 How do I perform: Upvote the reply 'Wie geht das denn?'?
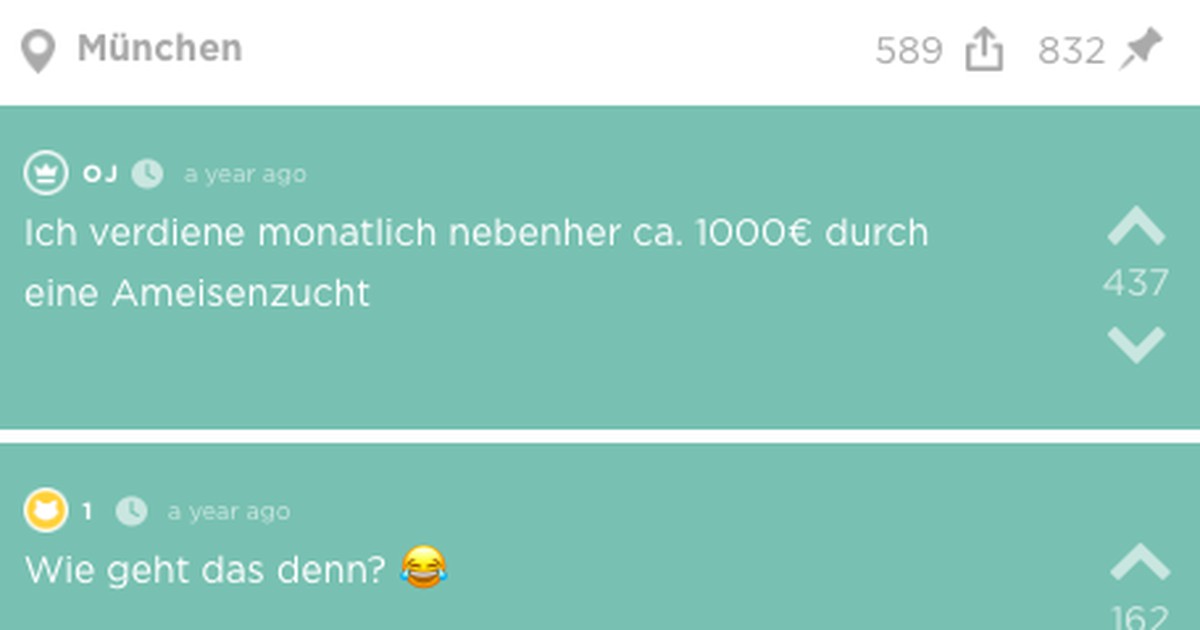[1139, 563]
